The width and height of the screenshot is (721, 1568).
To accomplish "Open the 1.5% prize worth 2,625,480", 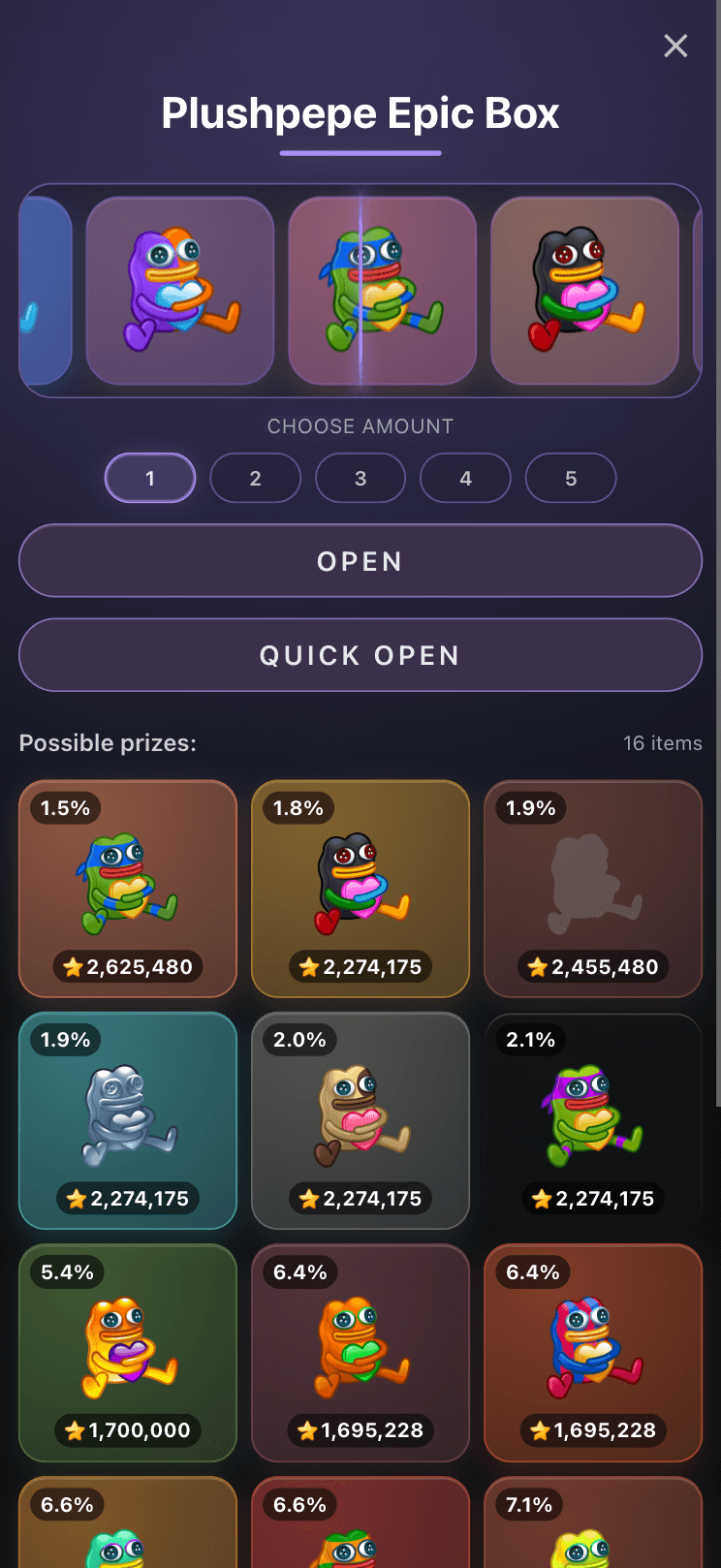I will pos(128,889).
